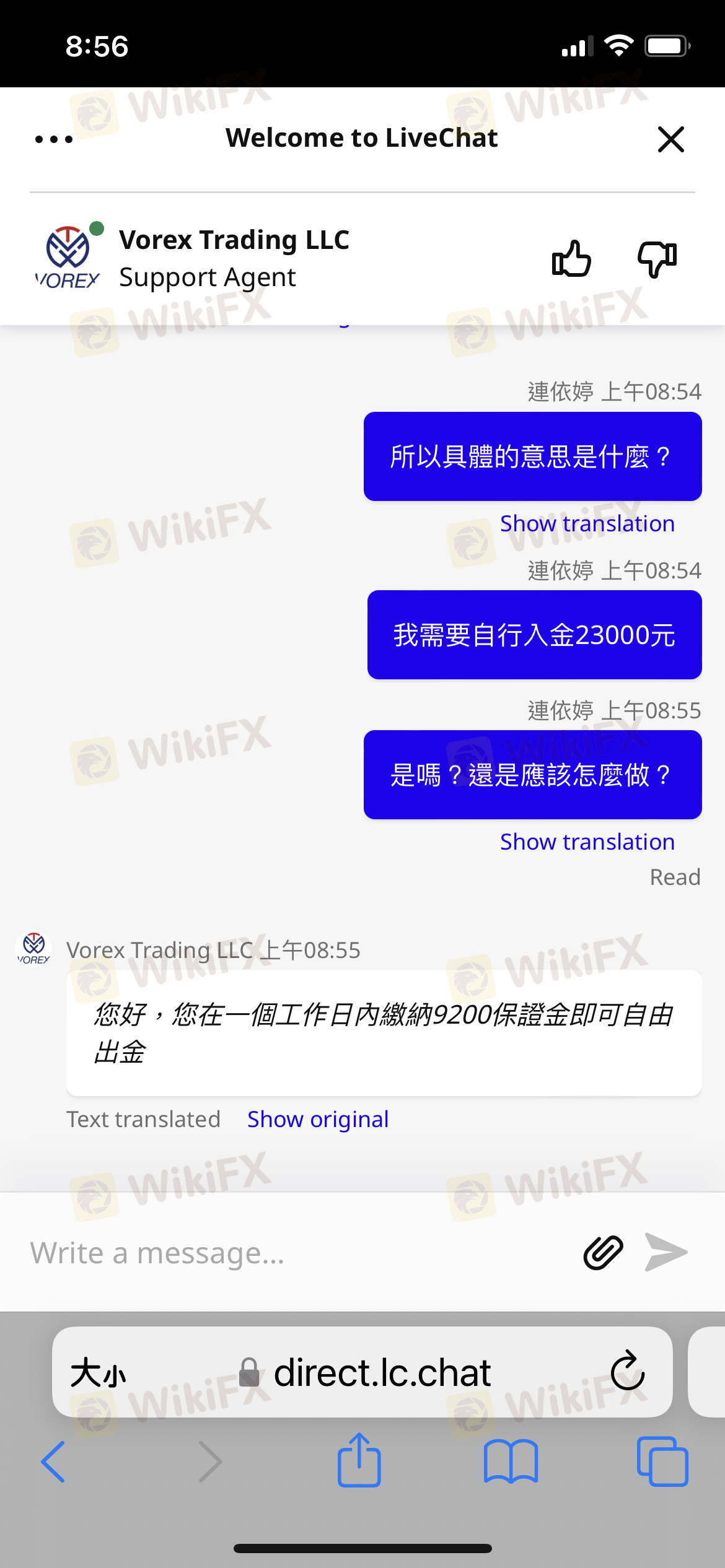Open Safari text size options
The height and width of the screenshot is (1568, 725).
pyautogui.click(x=98, y=1374)
